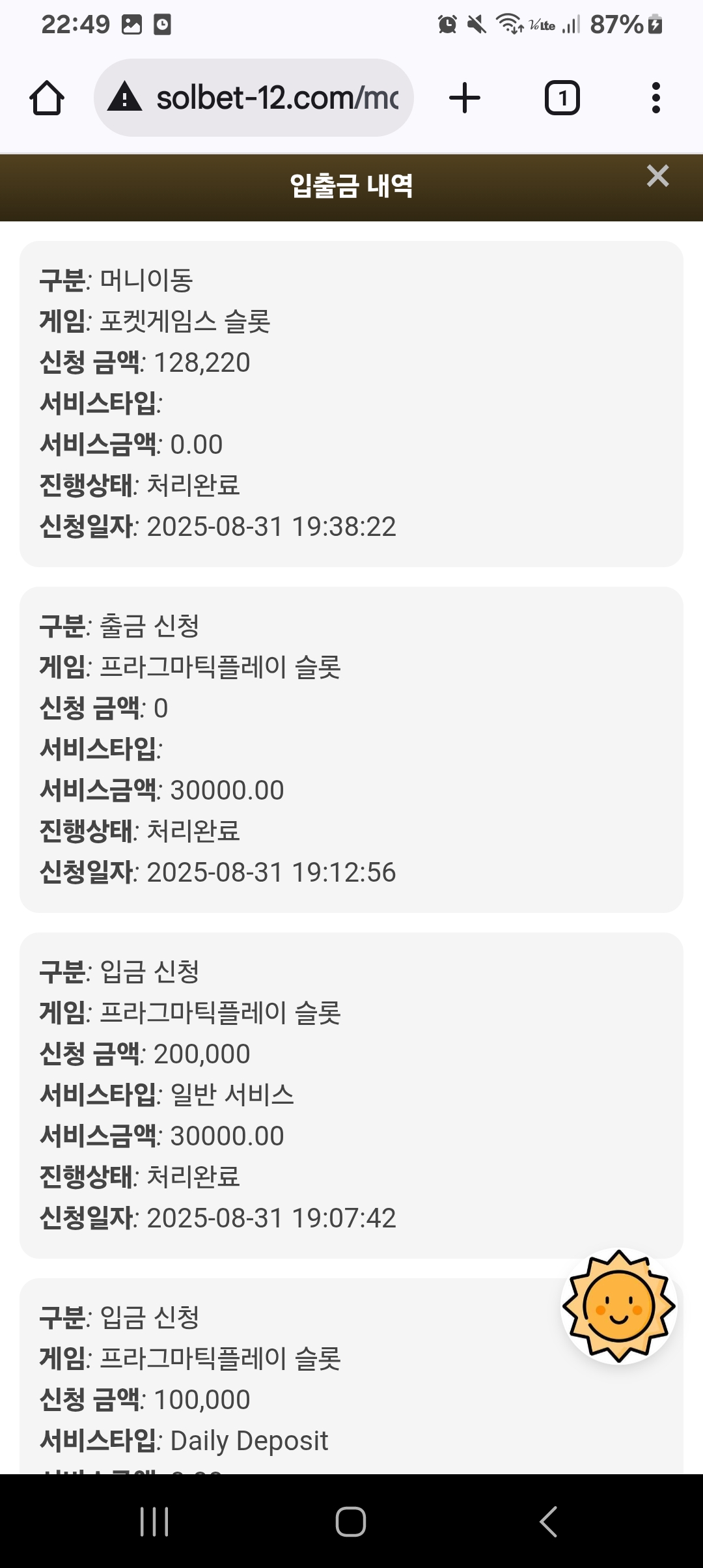Screen dimensions: 703x1568
Task: Tap the floating sun icon
Action: coord(618,1306)
